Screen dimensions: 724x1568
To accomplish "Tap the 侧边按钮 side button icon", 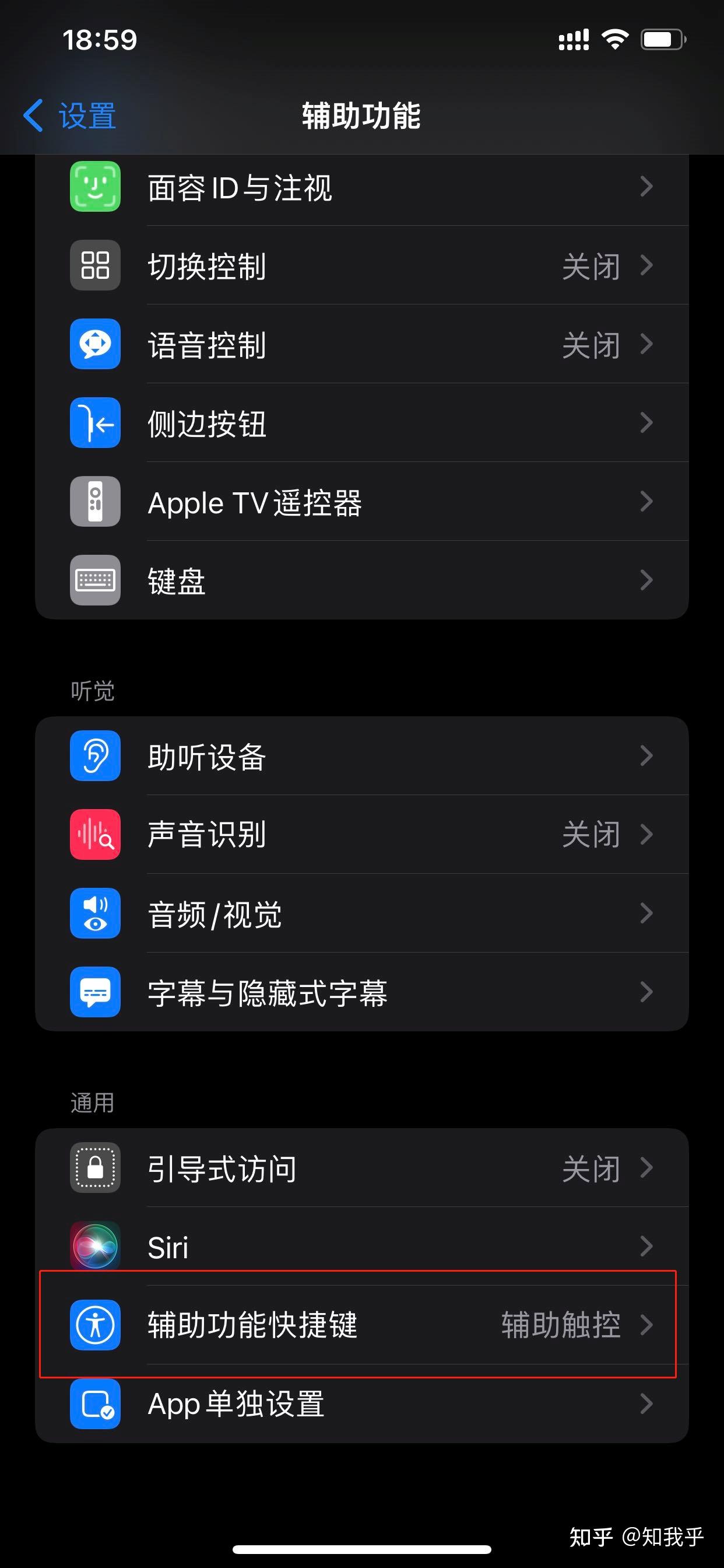I will [94, 422].
